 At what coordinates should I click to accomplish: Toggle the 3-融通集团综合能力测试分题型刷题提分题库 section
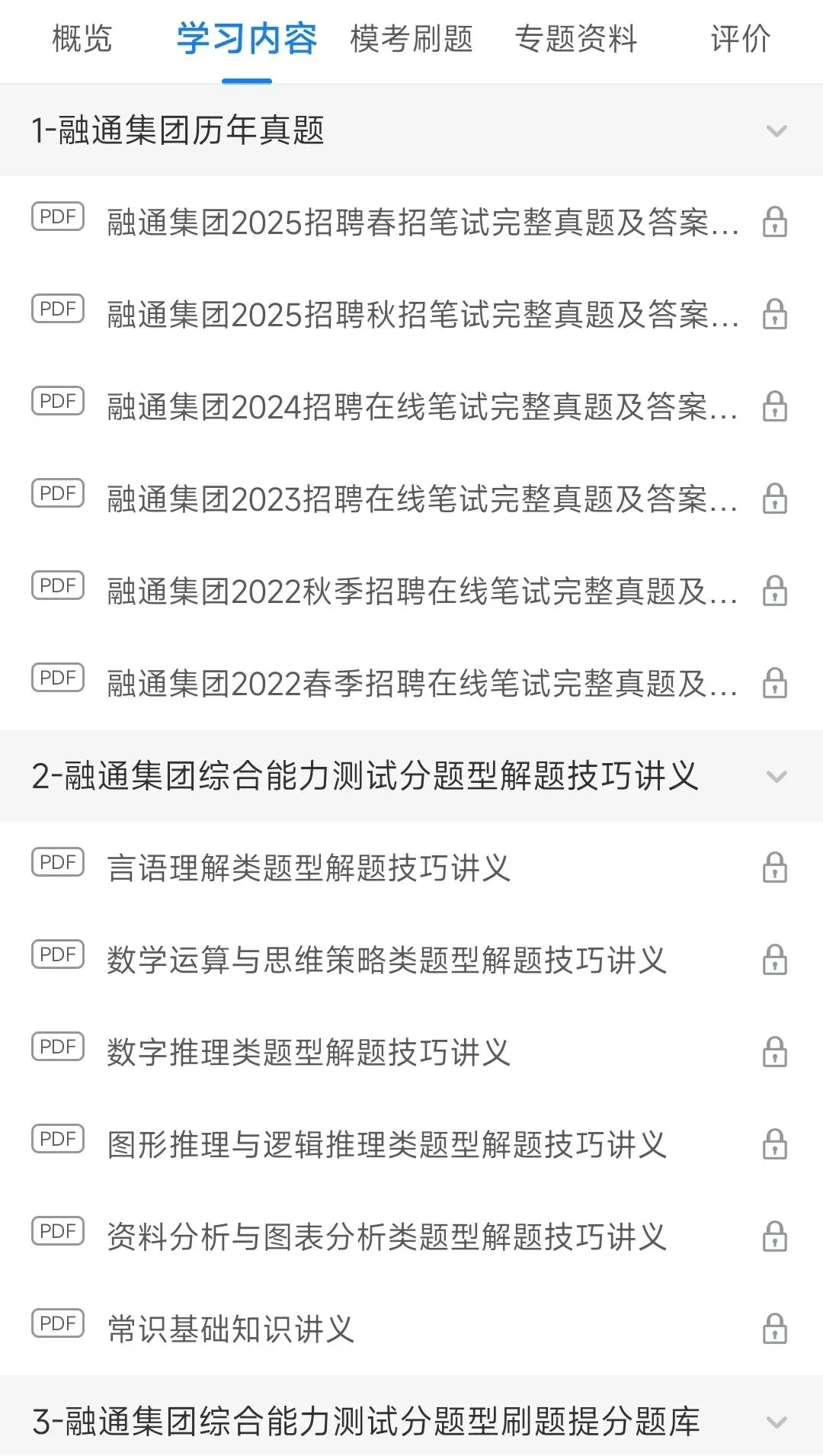[411, 1420]
